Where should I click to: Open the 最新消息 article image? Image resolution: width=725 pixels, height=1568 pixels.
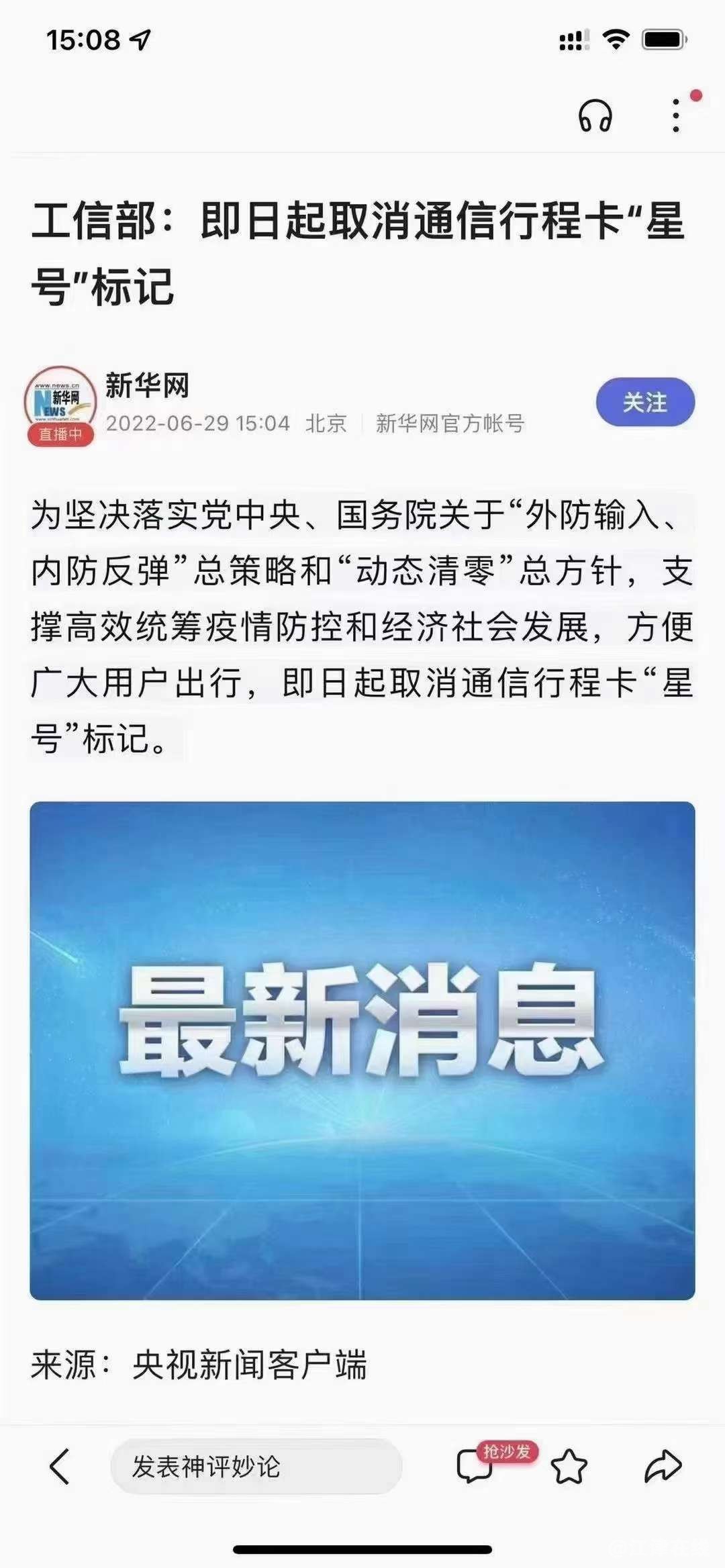coord(362,1050)
